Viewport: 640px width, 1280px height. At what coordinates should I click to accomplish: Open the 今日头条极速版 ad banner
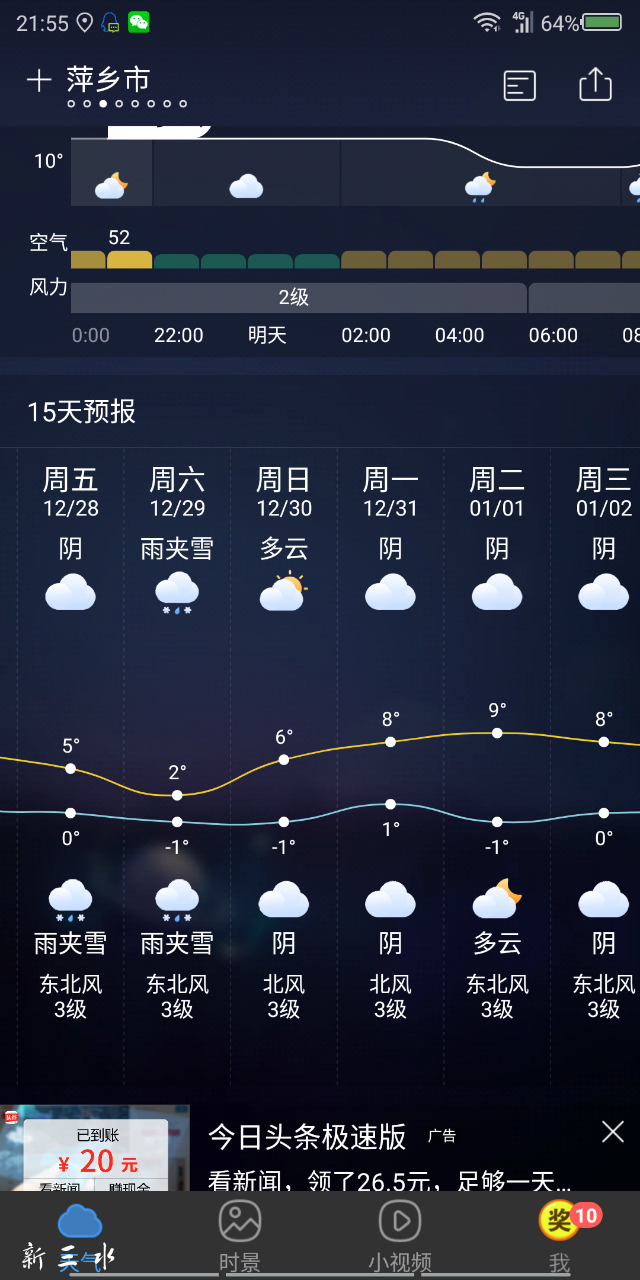point(380,1150)
